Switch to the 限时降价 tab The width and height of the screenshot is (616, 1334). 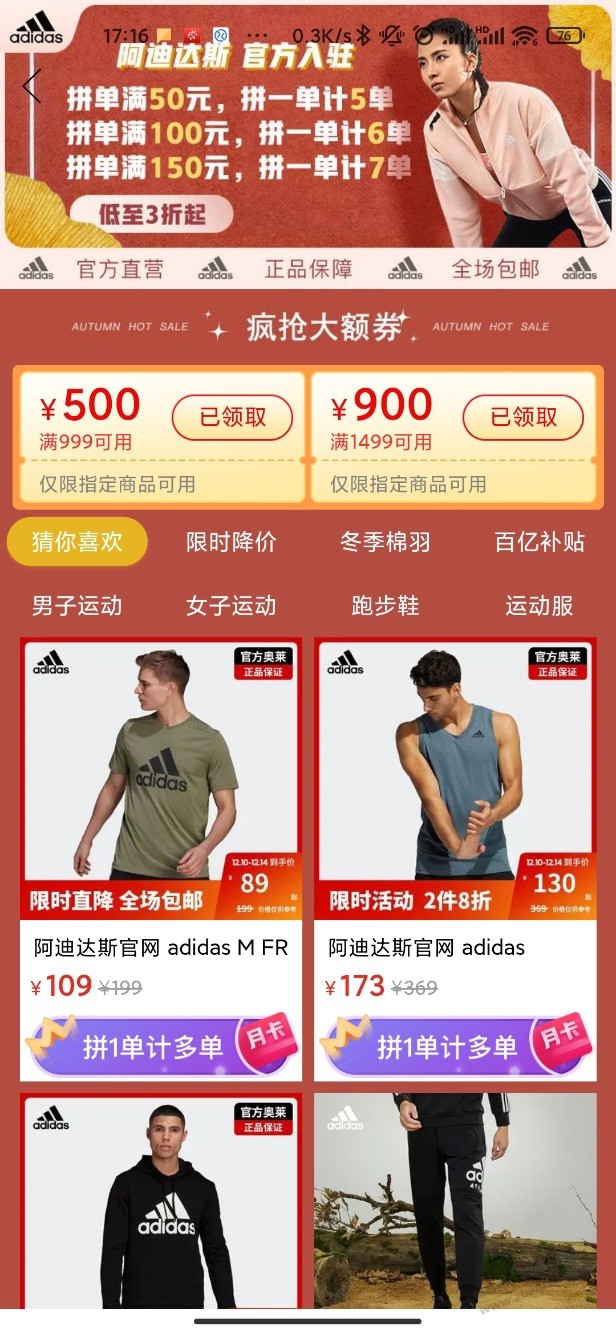click(x=231, y=542)
